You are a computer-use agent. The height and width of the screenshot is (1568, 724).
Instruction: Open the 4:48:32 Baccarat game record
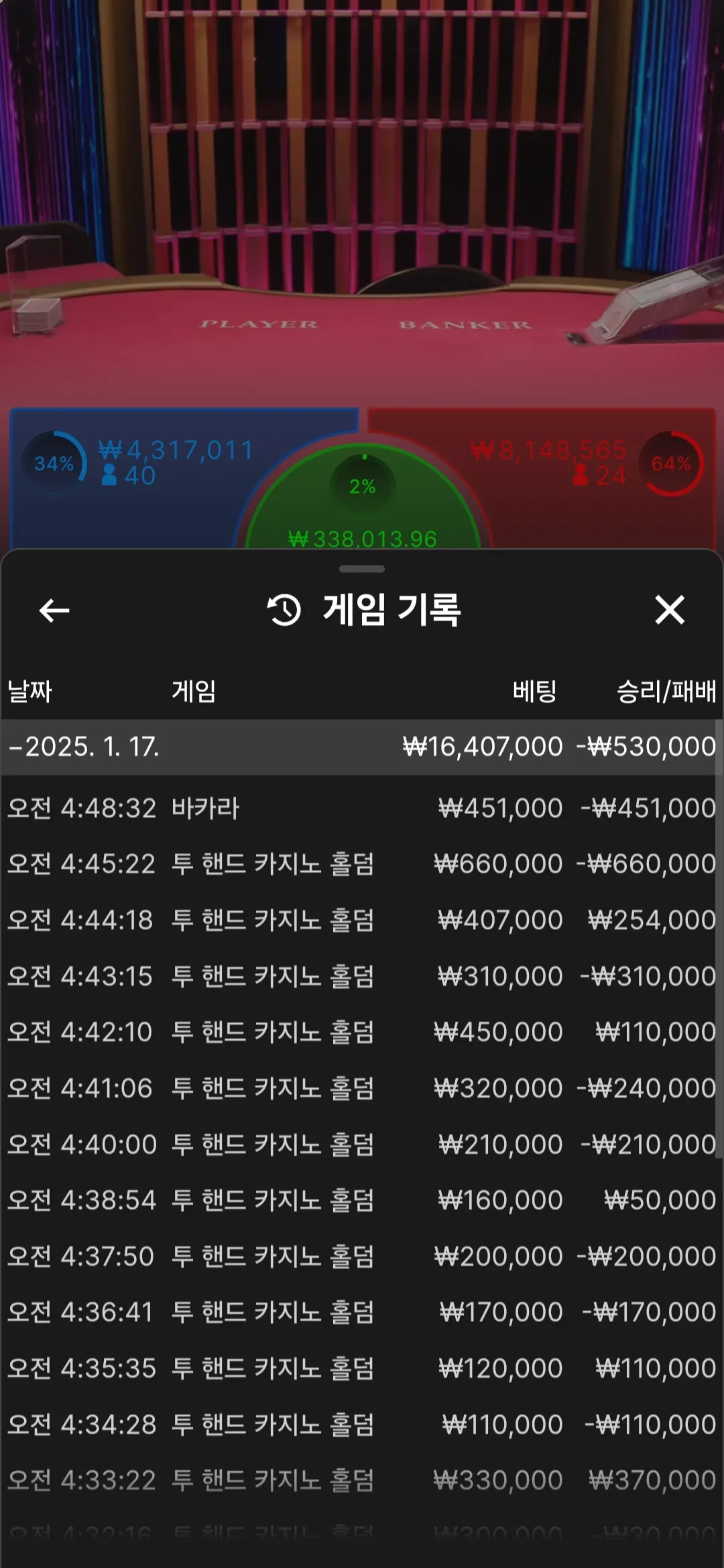coord(362,808)
